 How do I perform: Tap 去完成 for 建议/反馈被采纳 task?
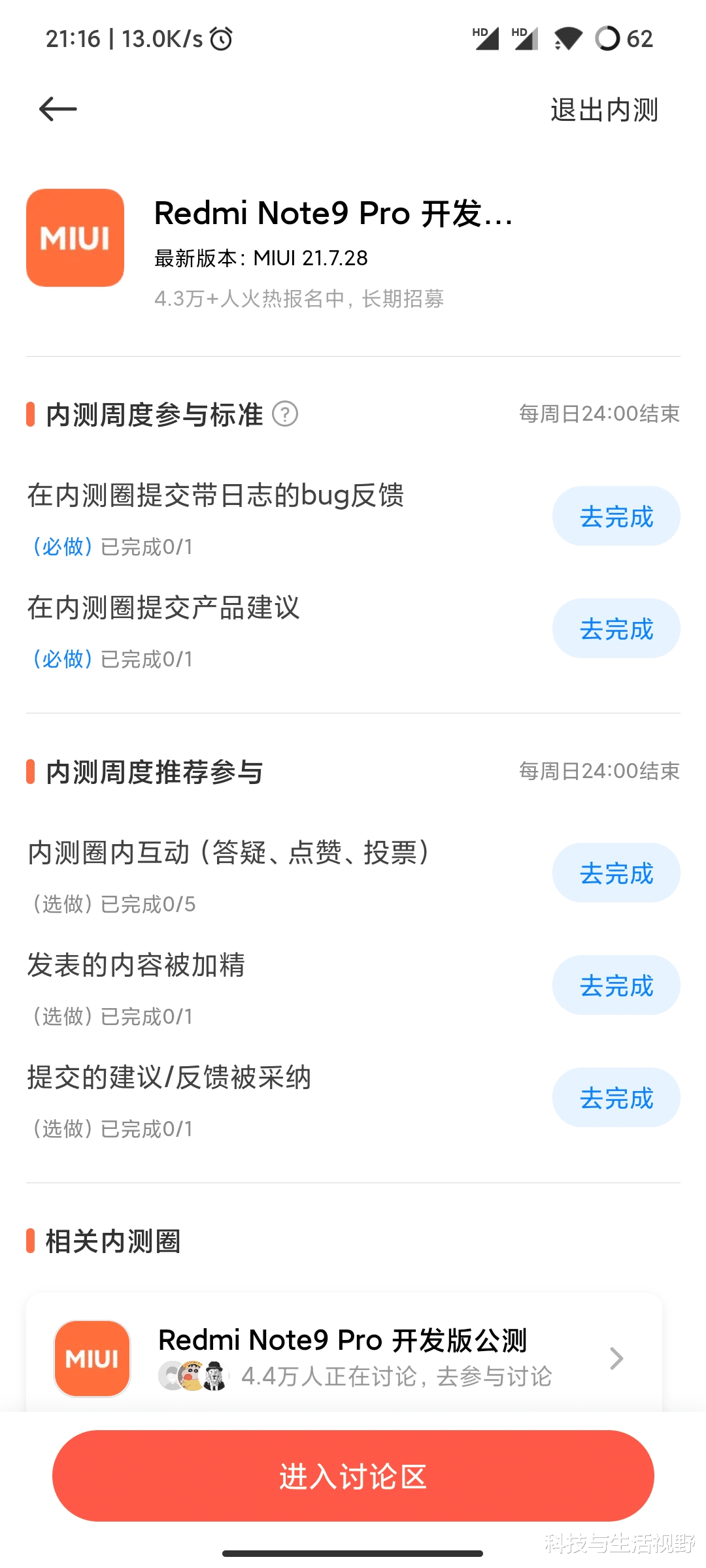(x=616, y=1097)
